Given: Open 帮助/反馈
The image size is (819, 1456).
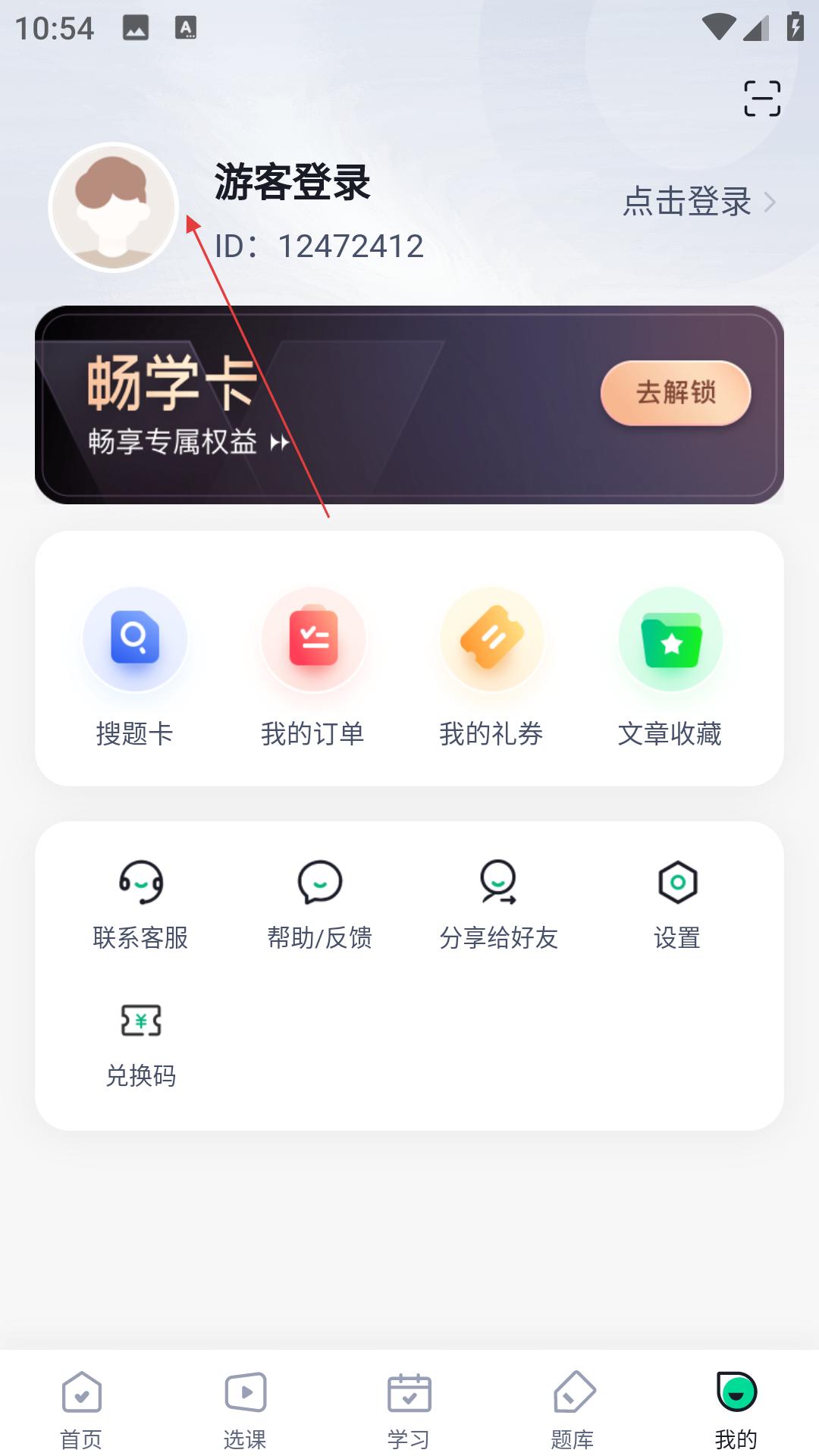Looking at the screenshot, I should [x=319, y=905].
